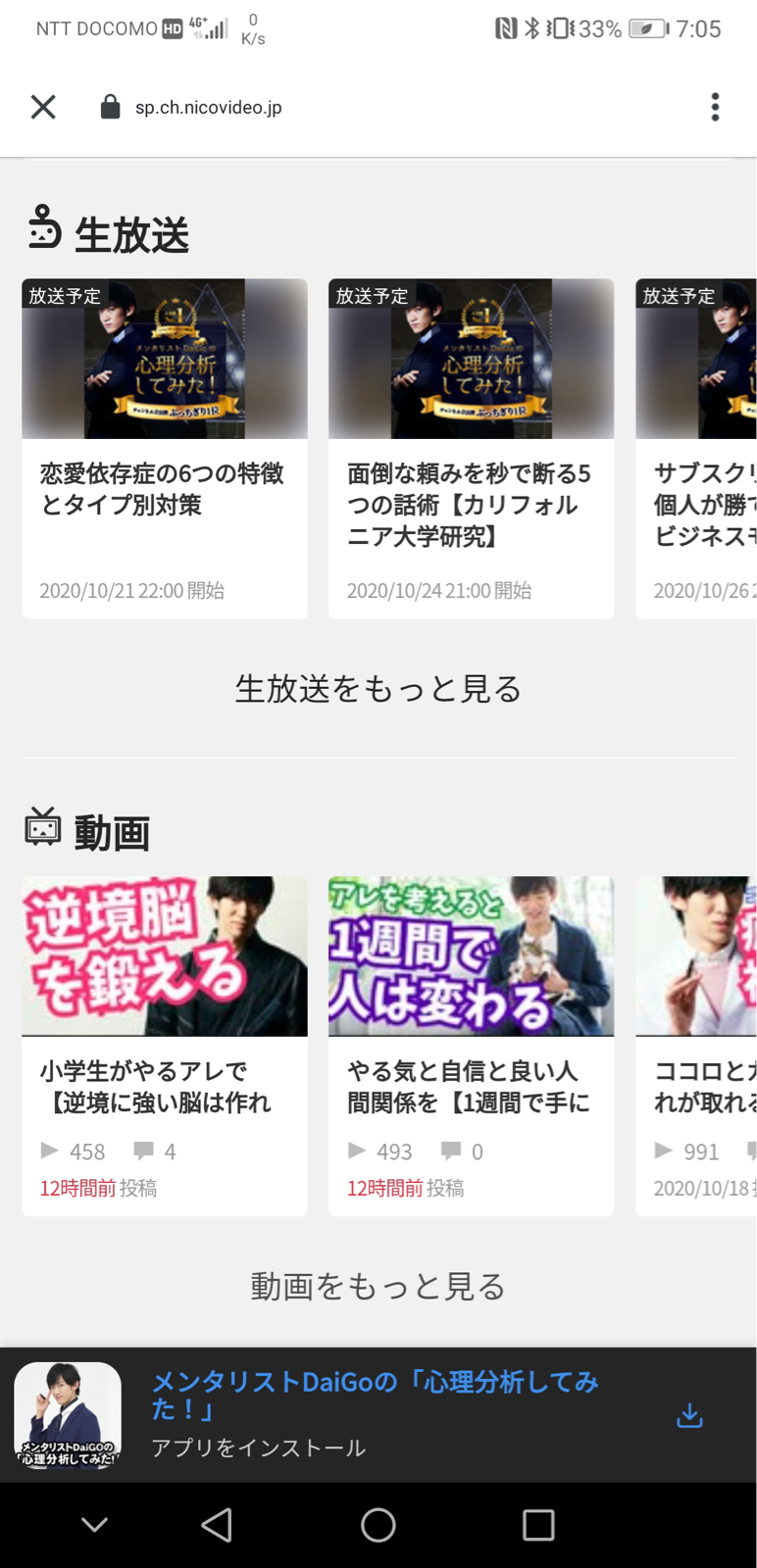
Task: Open the 恋愛依存症の6つの特徴 broadcast card
Action: click(164, 448)
